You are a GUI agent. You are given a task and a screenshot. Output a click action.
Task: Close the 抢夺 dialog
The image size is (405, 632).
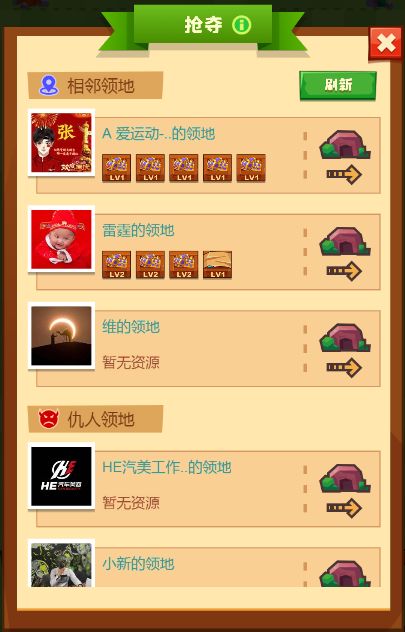pos(386,44)
